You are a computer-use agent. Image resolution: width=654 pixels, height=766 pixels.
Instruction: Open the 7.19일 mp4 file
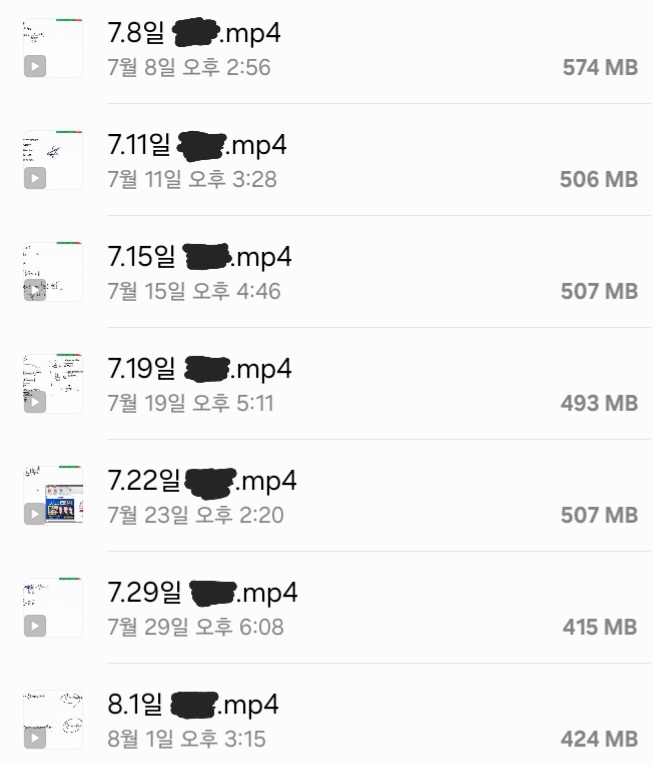click(x=327, y=383)
